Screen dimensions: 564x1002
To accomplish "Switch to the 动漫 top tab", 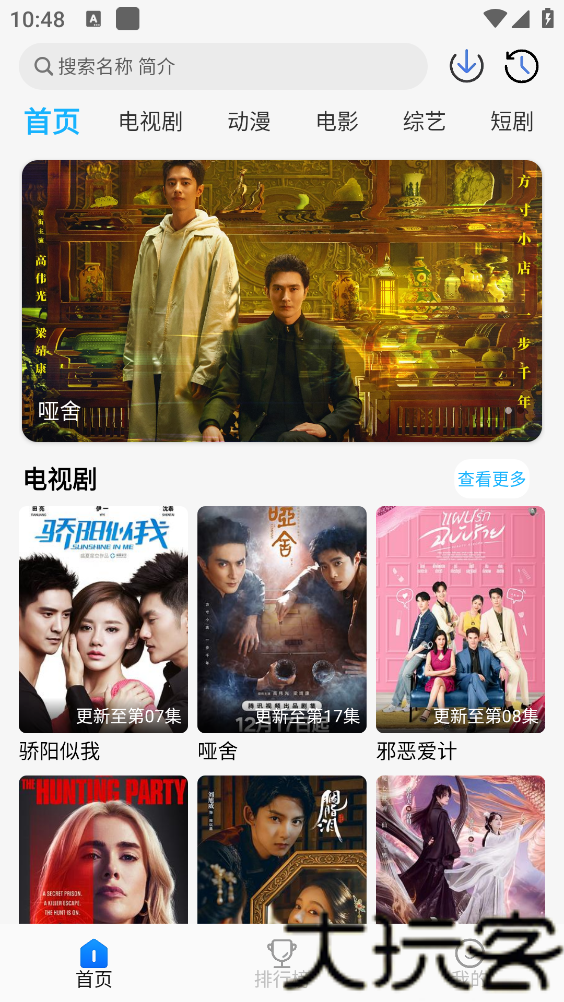I will tap(249, 121).
